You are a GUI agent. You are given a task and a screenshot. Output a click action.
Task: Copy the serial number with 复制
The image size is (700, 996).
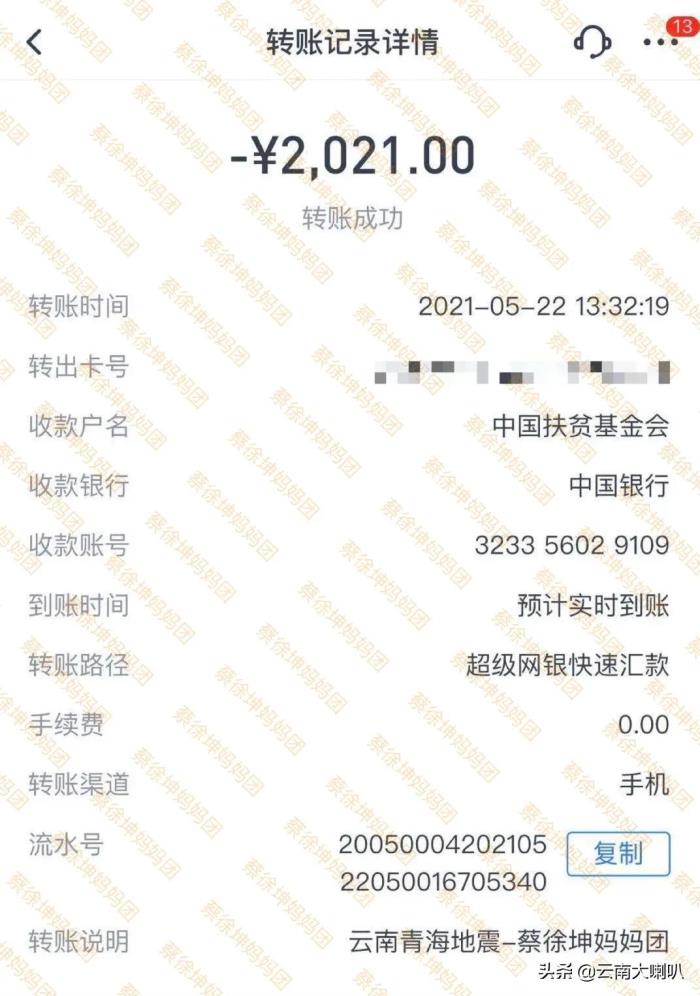[x=618, y=853]
